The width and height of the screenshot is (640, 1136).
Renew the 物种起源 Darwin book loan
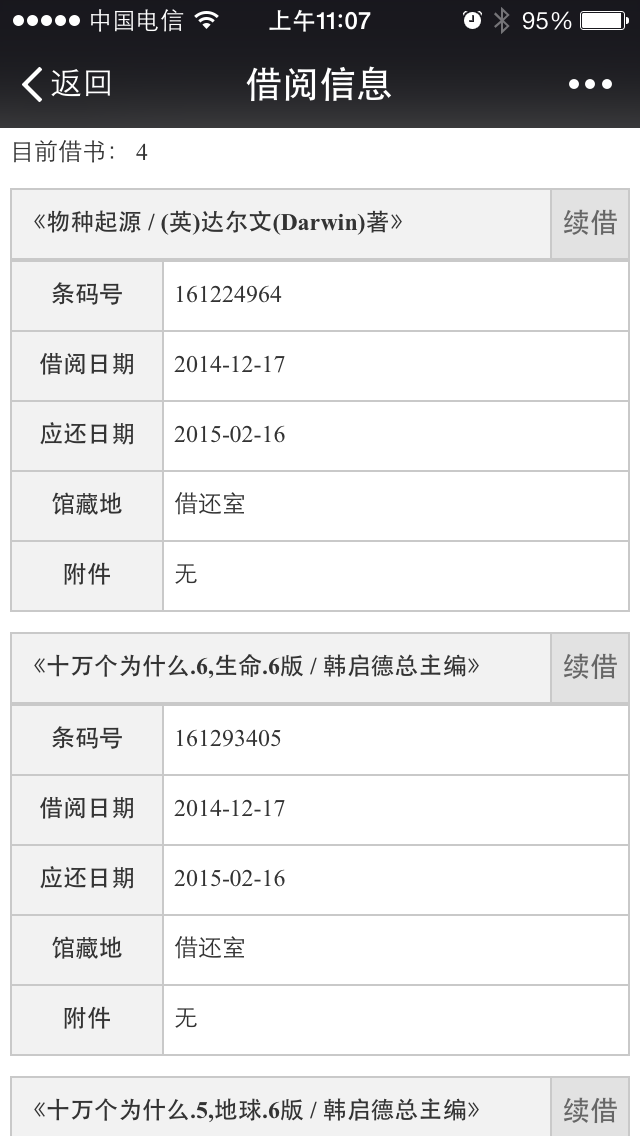click(x=590, y=223)
